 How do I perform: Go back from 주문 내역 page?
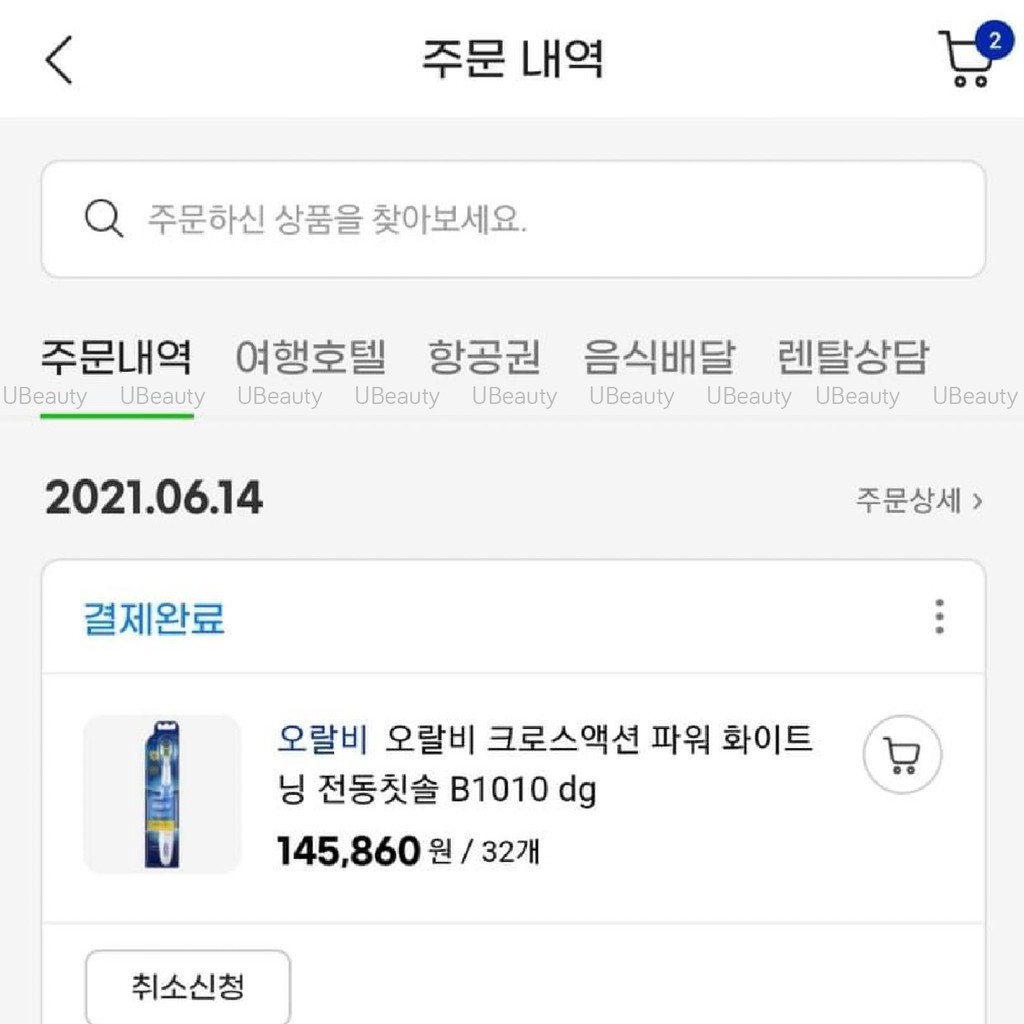pos(59,60)
